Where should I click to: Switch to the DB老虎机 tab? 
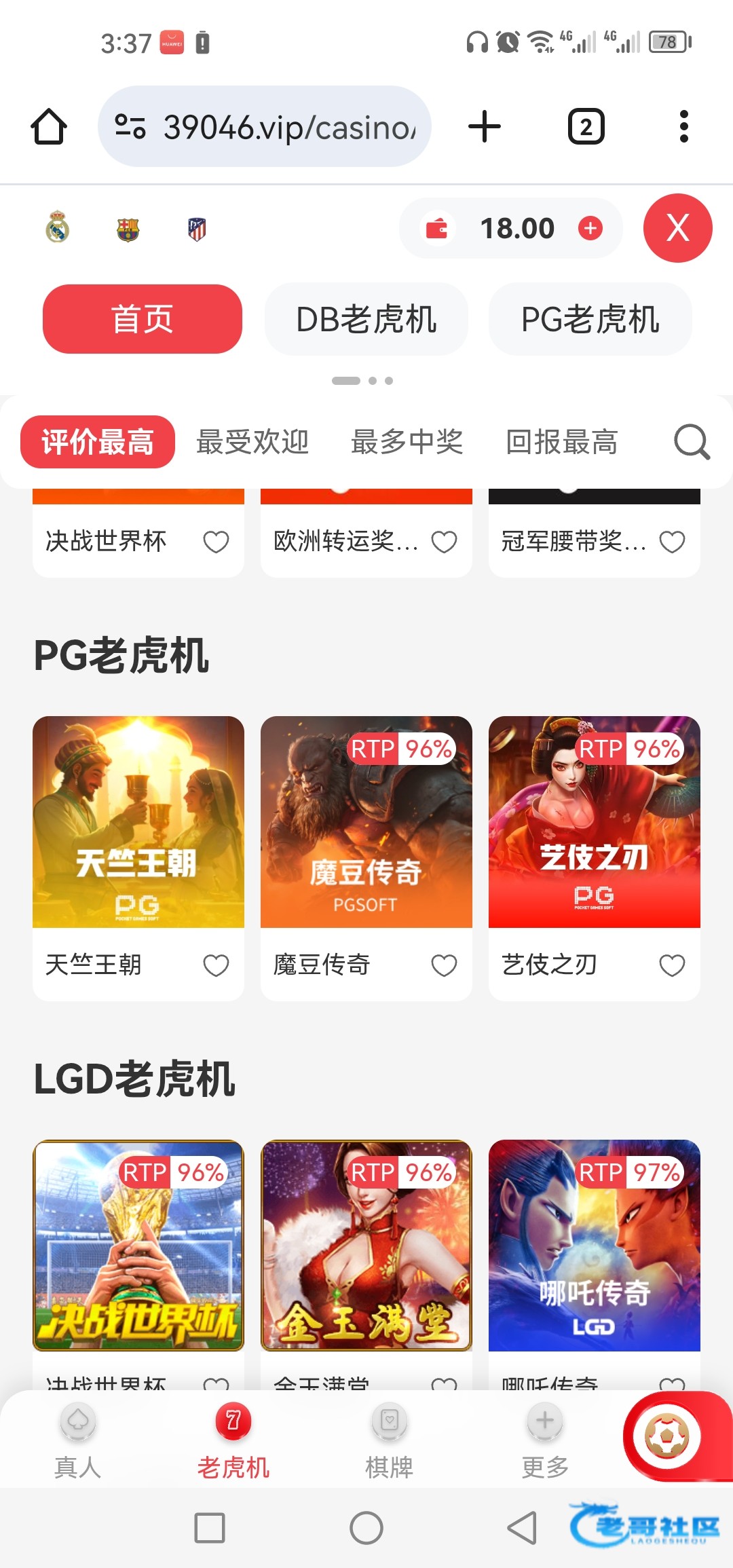(366, 319)
